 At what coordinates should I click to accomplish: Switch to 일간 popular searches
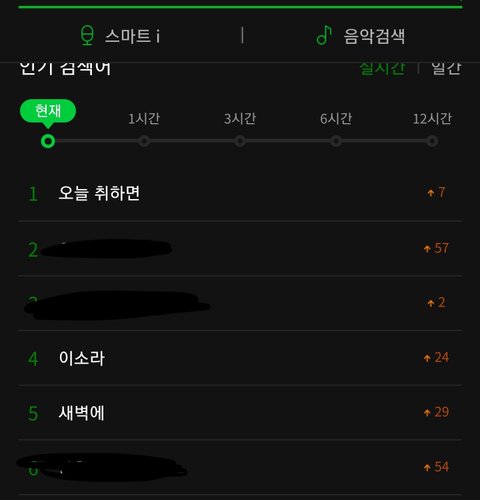446,69
